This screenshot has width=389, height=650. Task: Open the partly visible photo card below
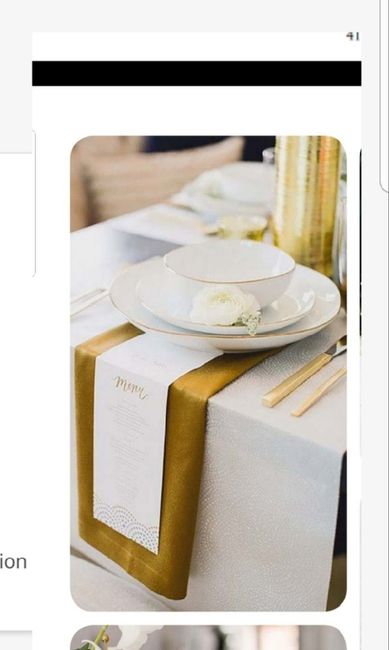[x=208, y=638]
